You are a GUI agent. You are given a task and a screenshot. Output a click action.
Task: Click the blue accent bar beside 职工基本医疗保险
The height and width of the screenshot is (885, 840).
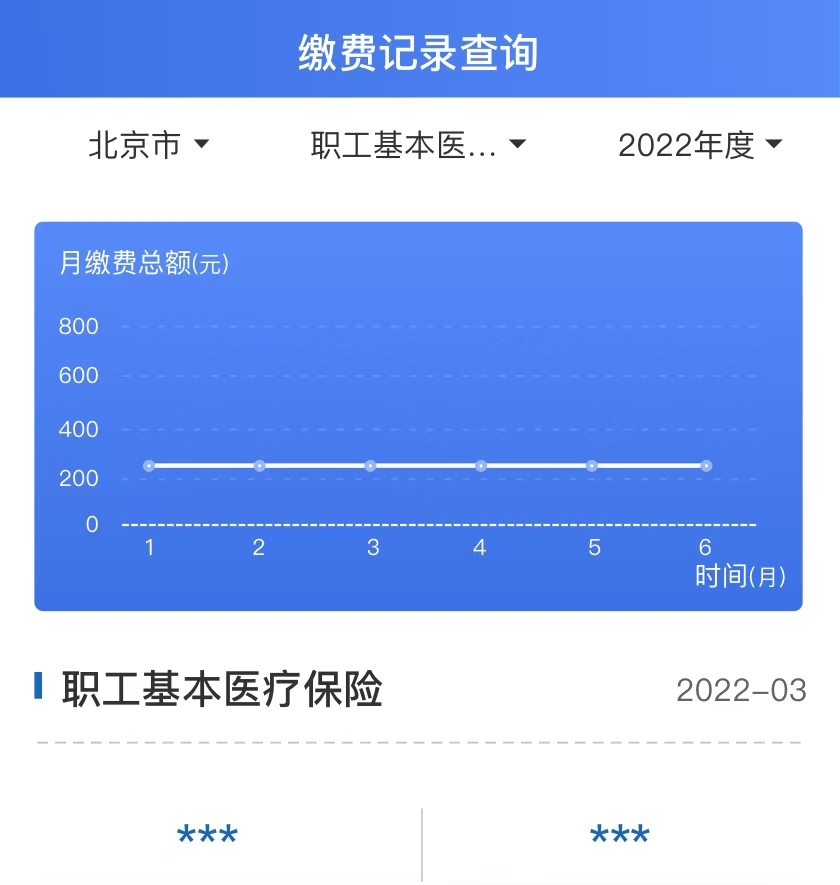[x=38, y=686]
